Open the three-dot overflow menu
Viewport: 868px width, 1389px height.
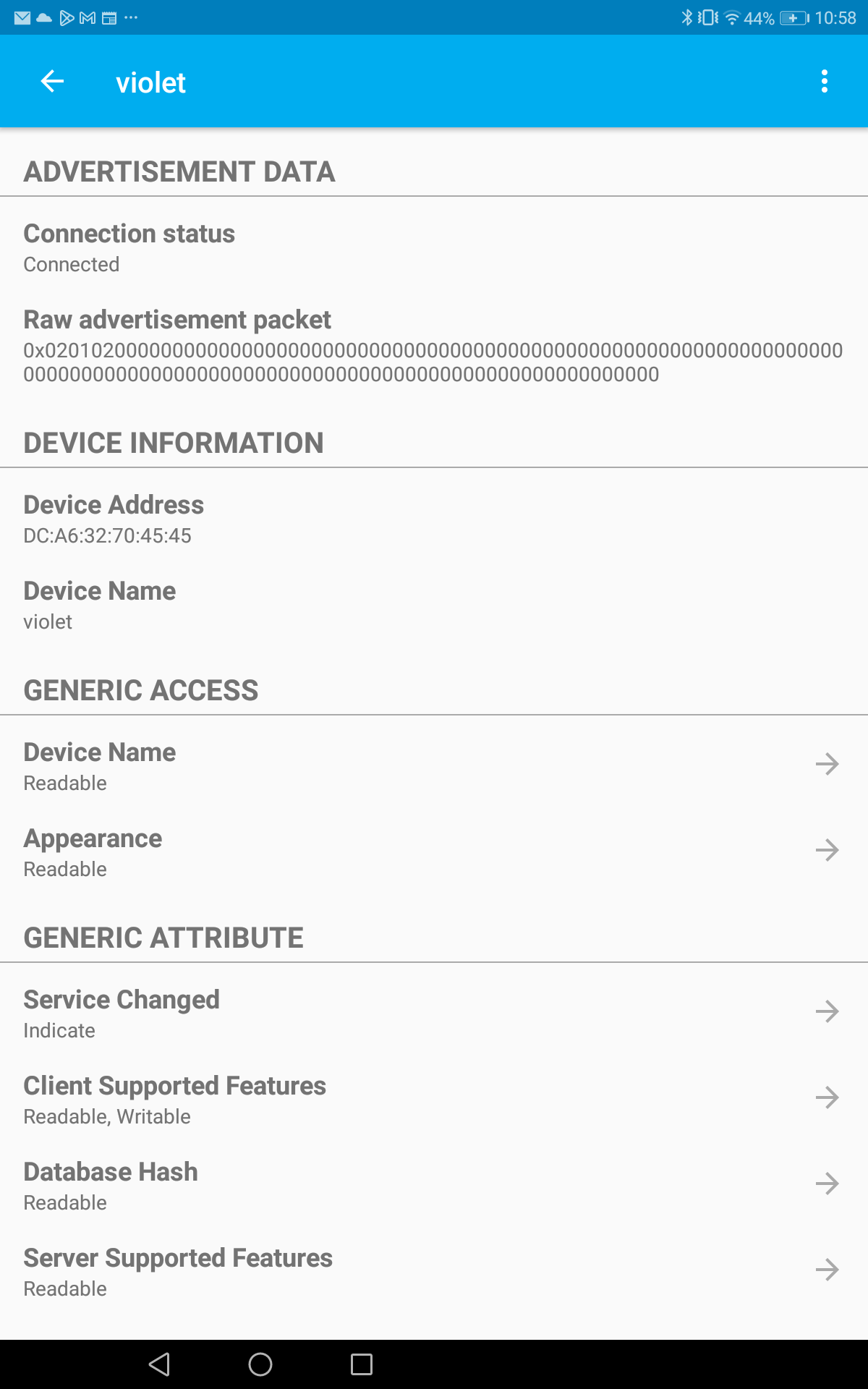coord(824,82)
